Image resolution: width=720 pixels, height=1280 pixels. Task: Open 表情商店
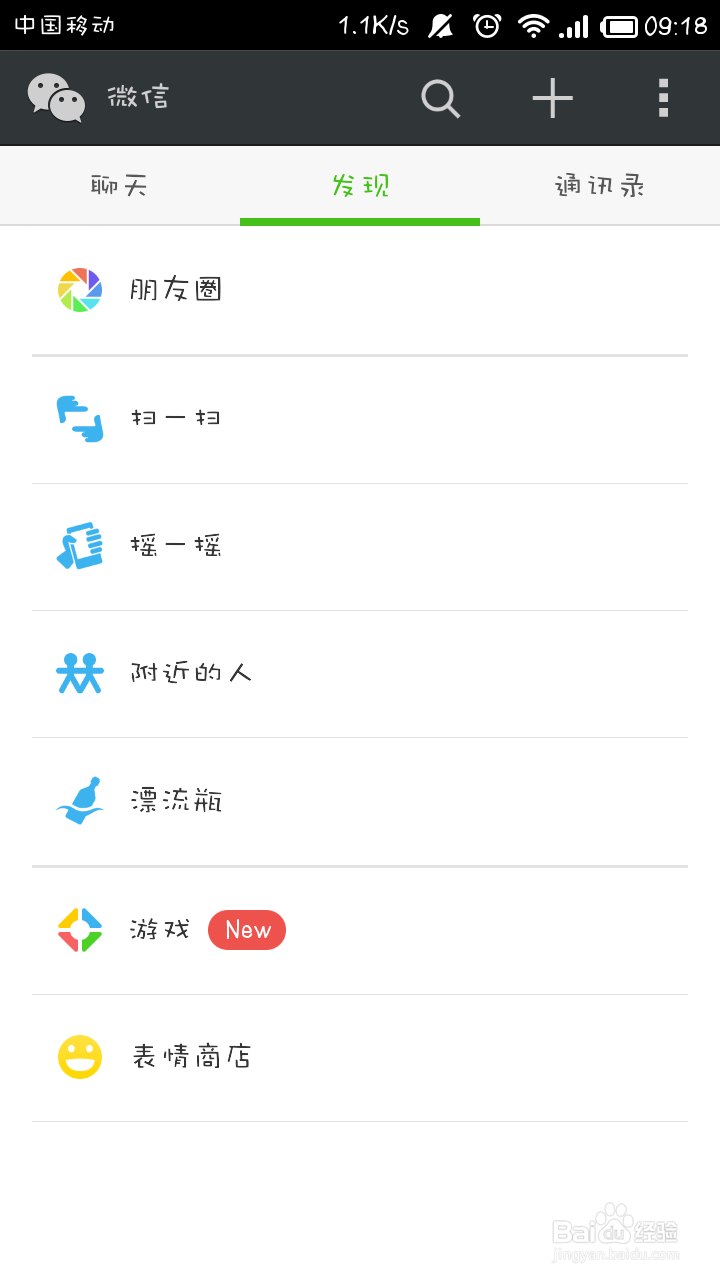pyautogui.click(x=360, y=1057)
